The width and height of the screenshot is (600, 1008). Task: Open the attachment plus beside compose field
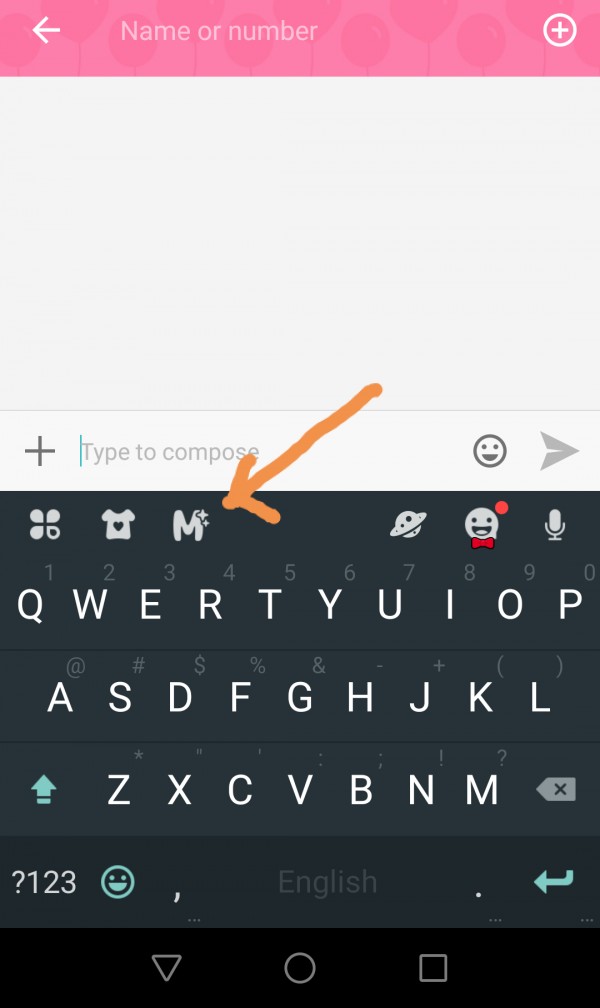click(x=40, y=452)
